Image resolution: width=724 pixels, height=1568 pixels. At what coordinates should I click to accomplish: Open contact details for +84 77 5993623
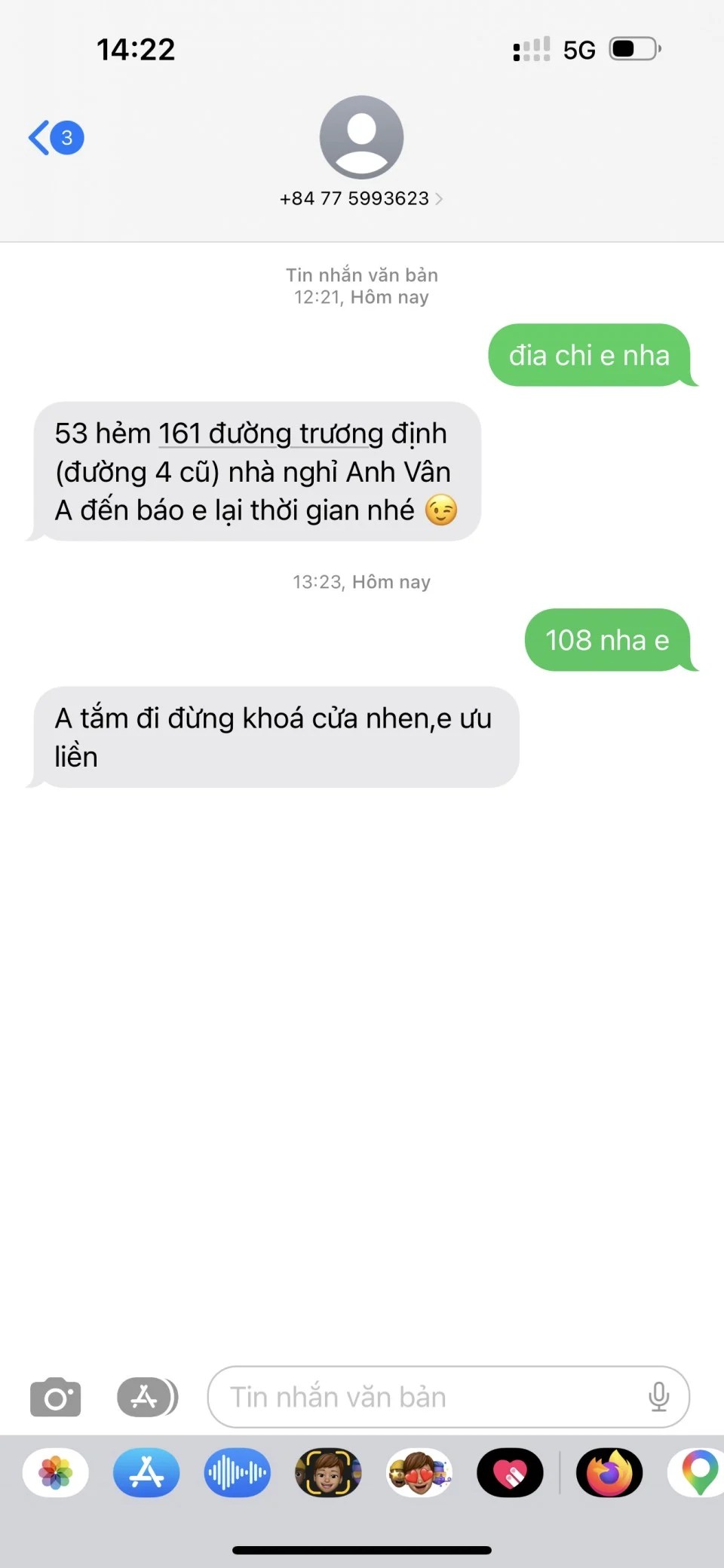[x=361, y=199]
